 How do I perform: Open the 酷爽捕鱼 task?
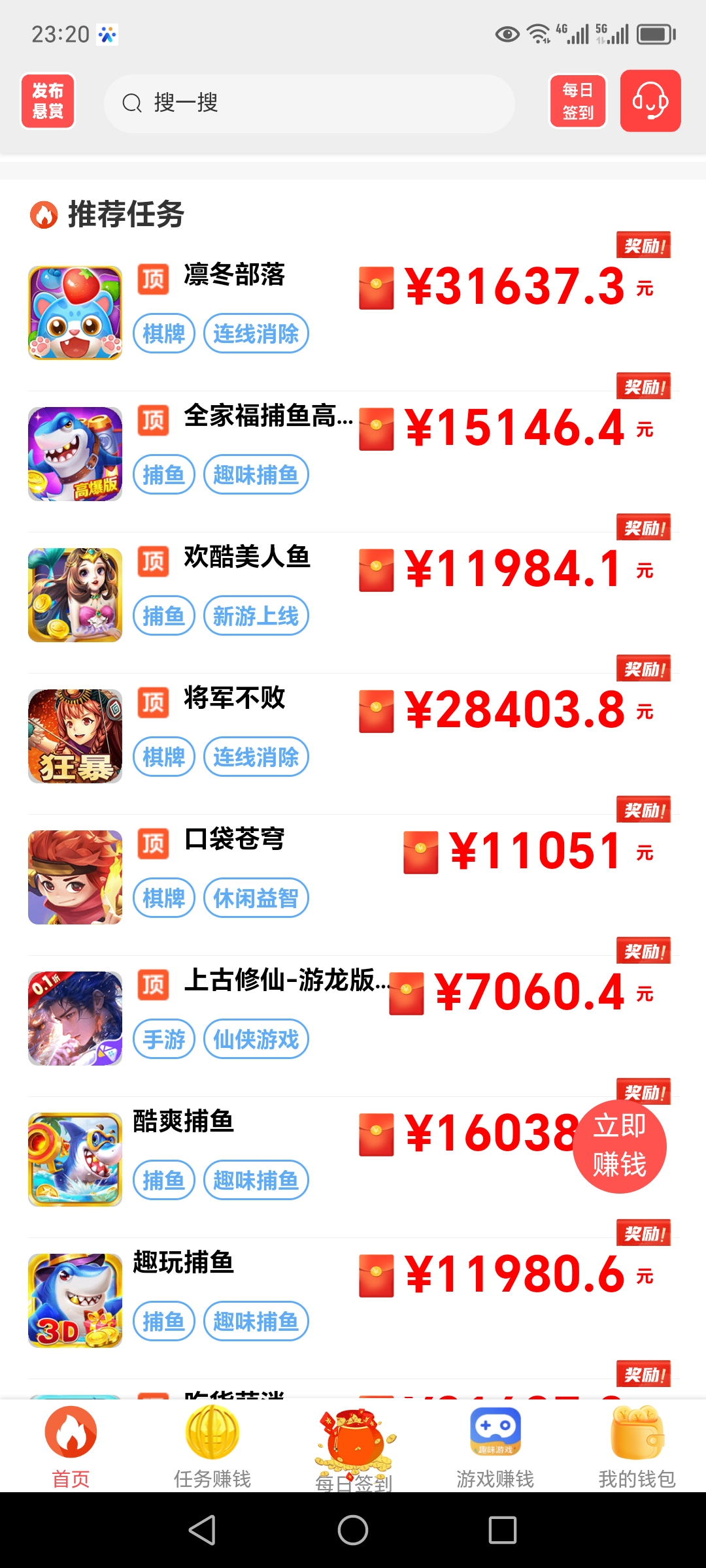tap(183, 1121)
